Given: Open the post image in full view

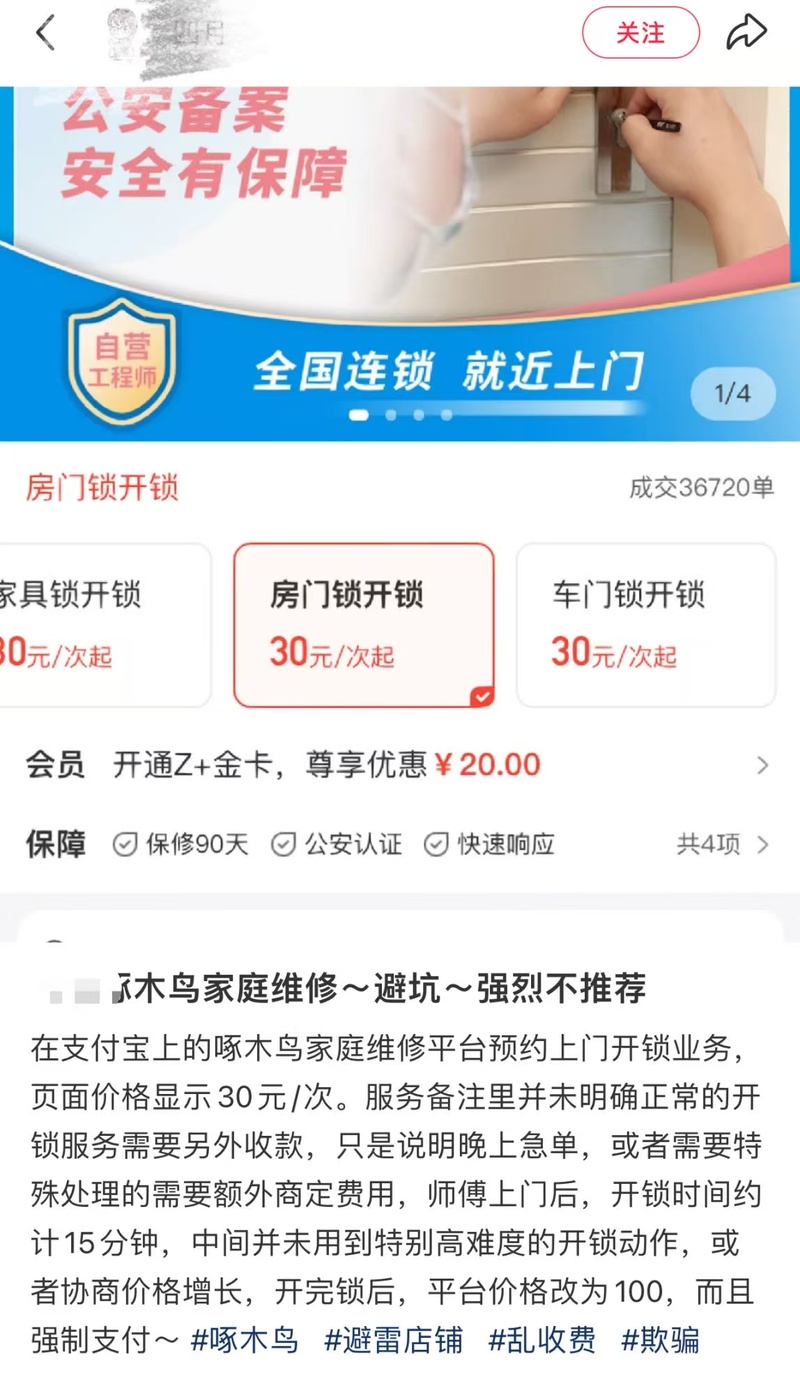Looking at the screenshot, I should 400,500.
